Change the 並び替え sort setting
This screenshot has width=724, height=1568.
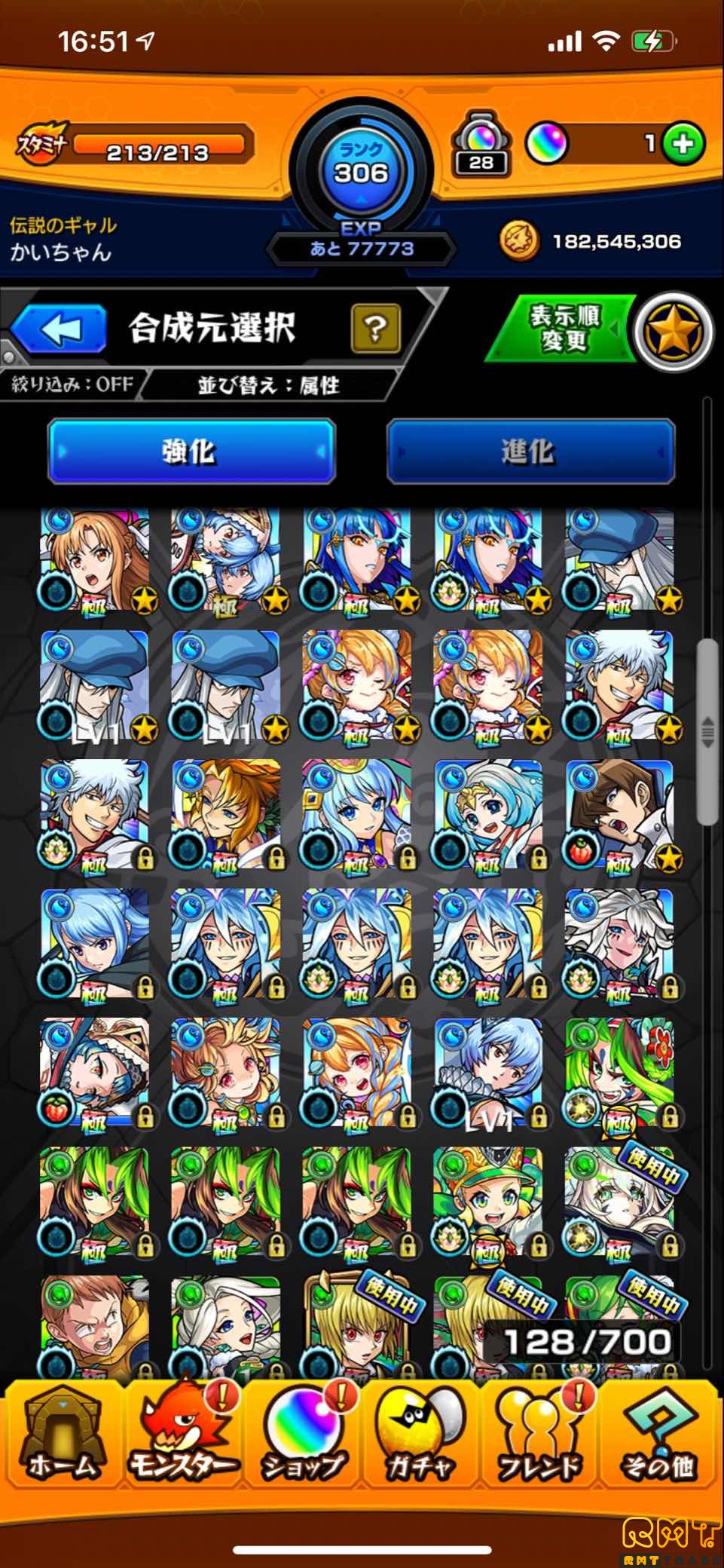[268, 385]
